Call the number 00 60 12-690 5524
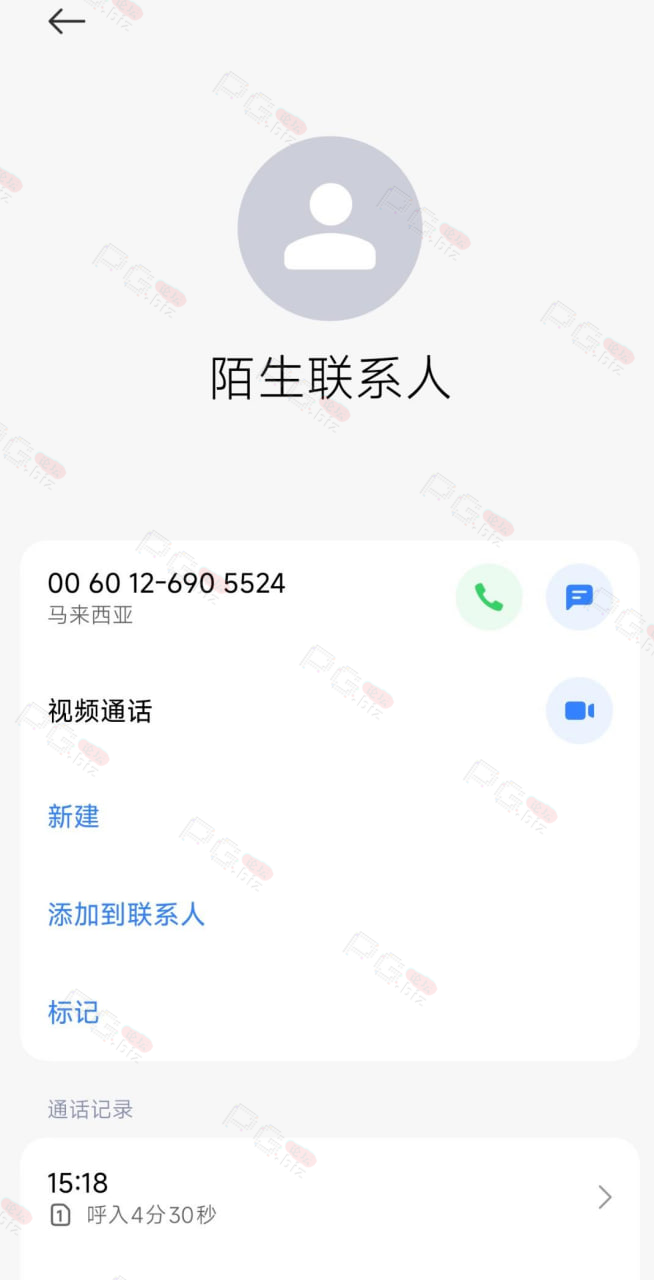This screenshot has width=654, height=1280. point(489,597)
